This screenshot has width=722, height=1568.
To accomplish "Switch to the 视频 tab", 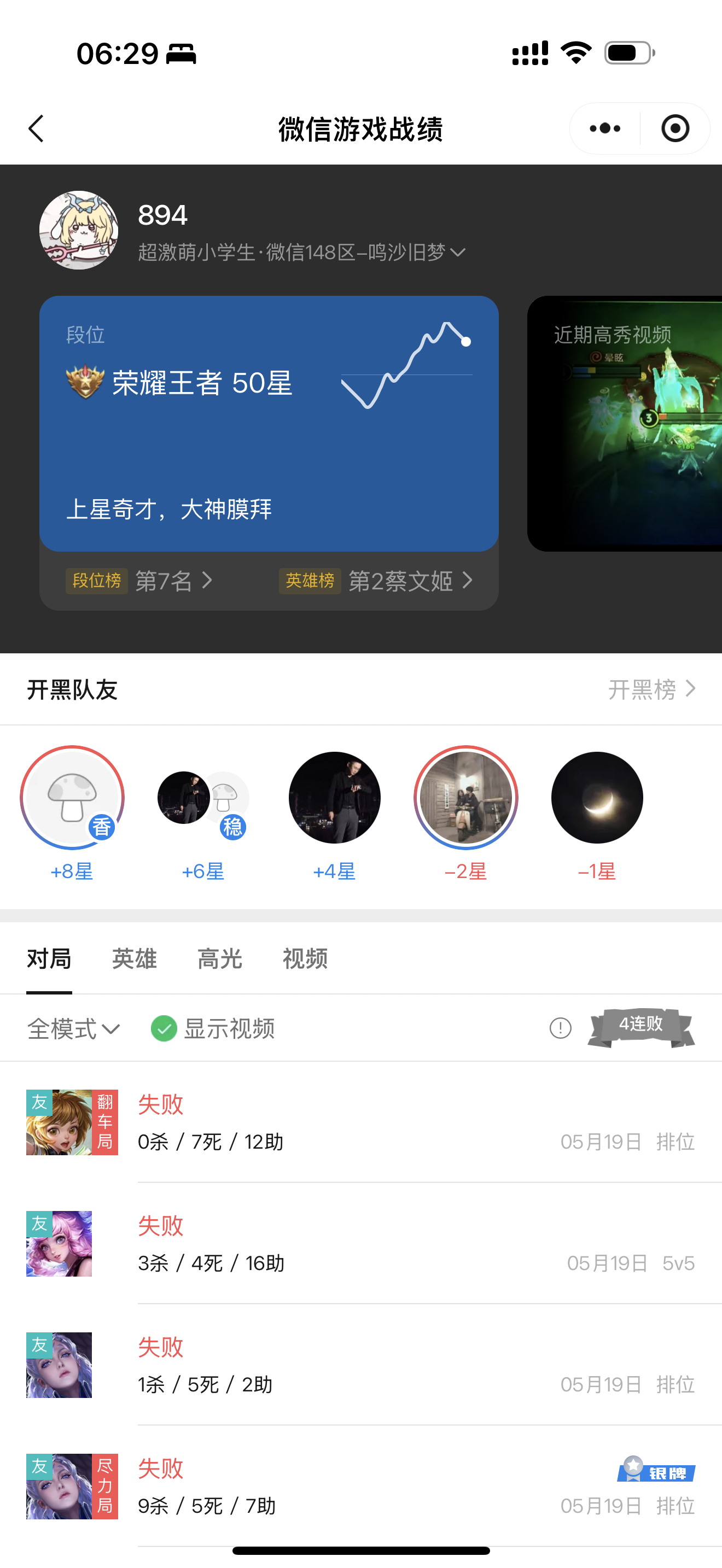I will click(304, 959).
